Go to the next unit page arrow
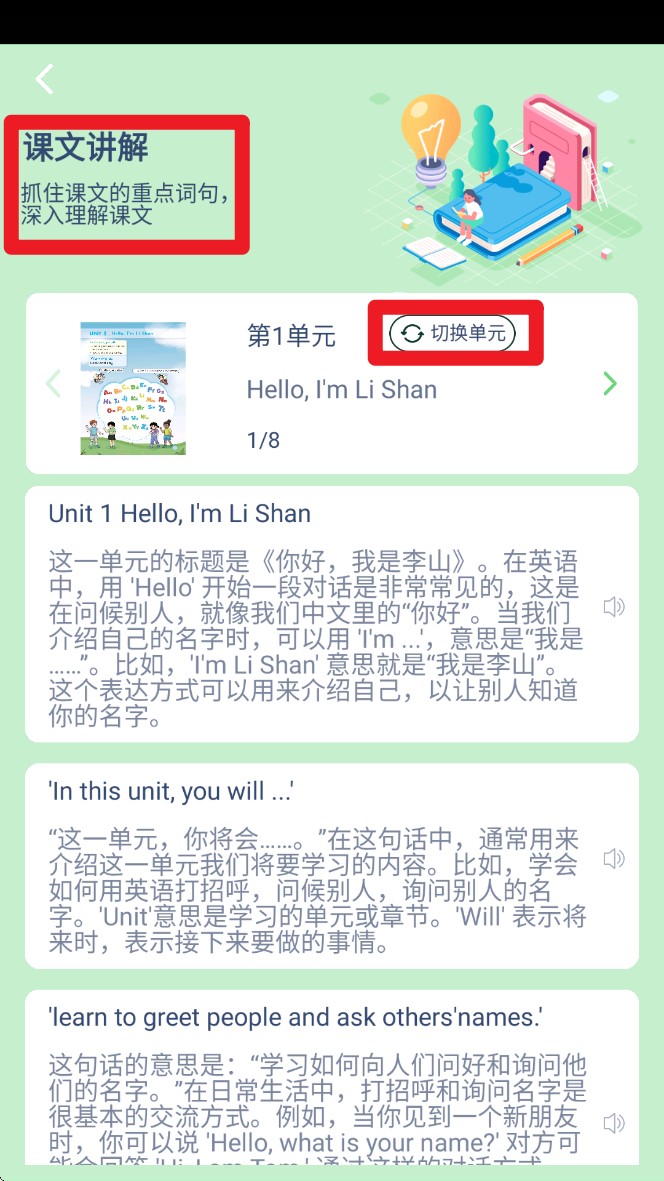 tap(610, 383)
